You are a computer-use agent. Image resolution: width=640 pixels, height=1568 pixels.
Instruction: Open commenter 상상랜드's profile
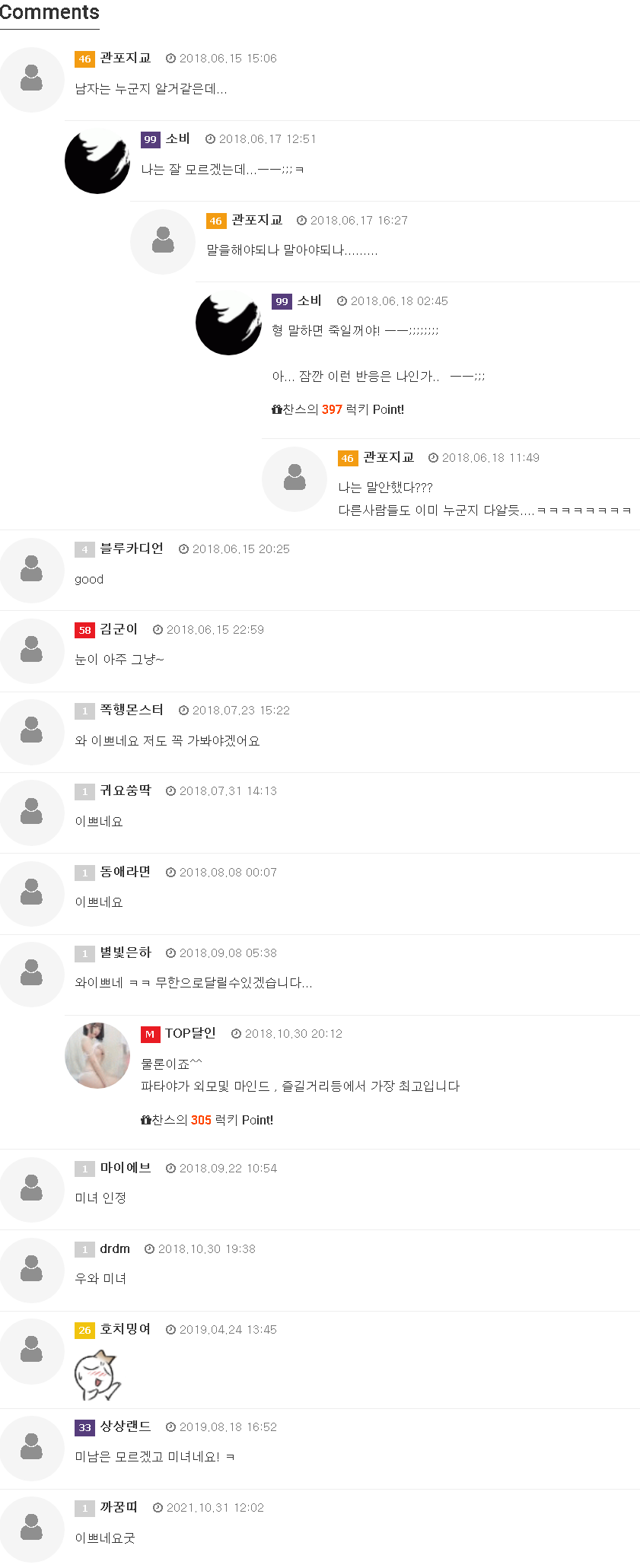[125, 1426]
